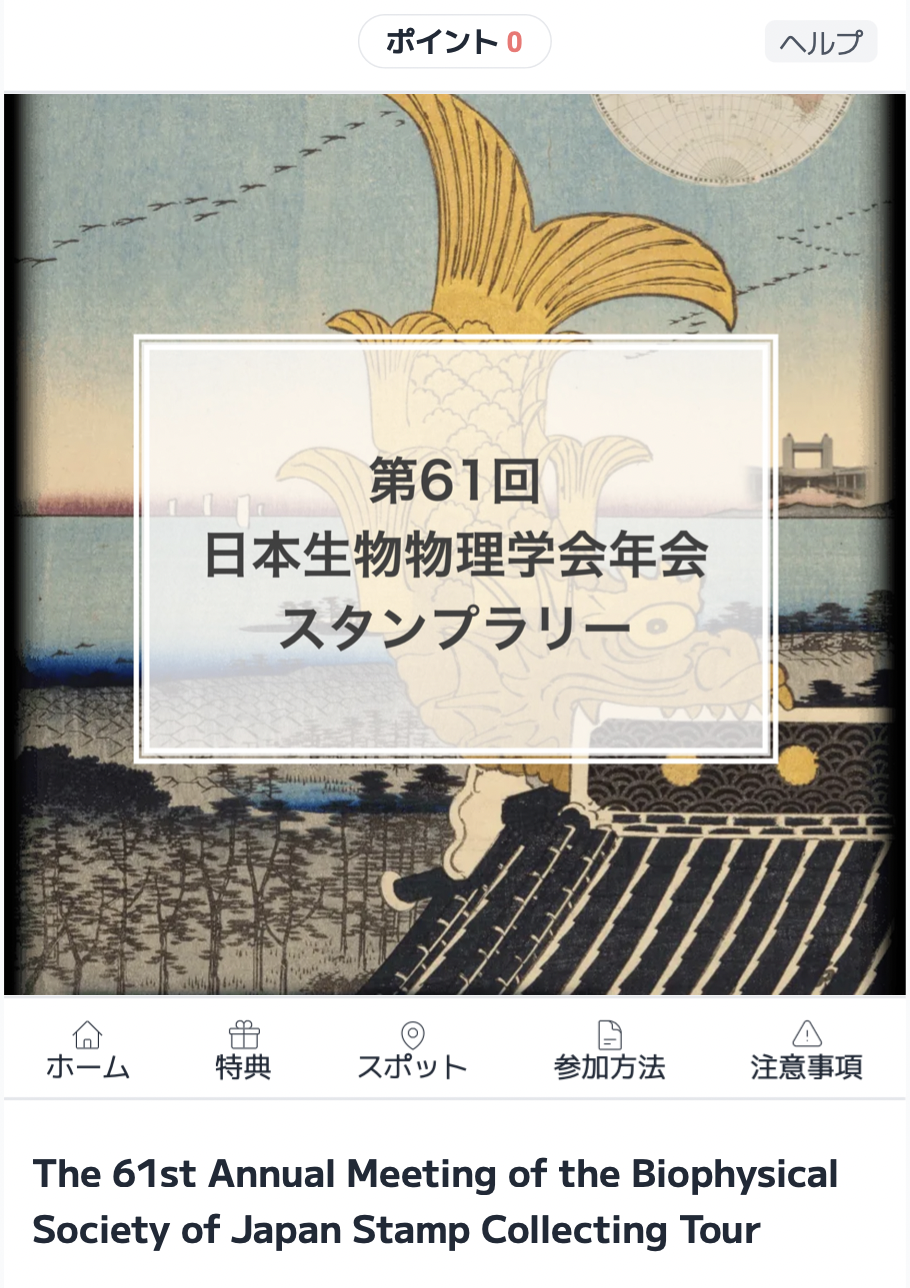Tap the ポイント 0 points pill
Screen dimensions: 910x1288
[x=454, y=42]
